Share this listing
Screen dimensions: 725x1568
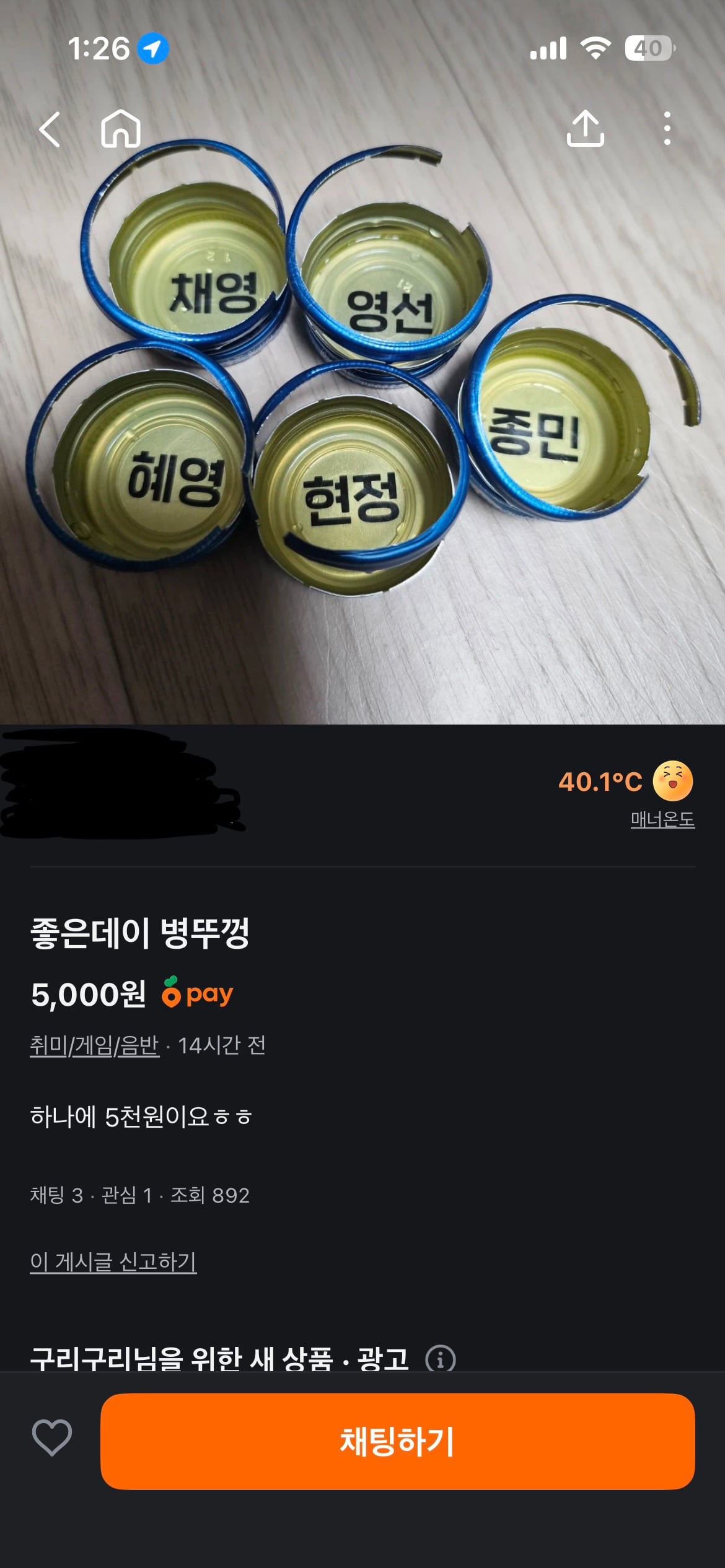click(586, 128)
